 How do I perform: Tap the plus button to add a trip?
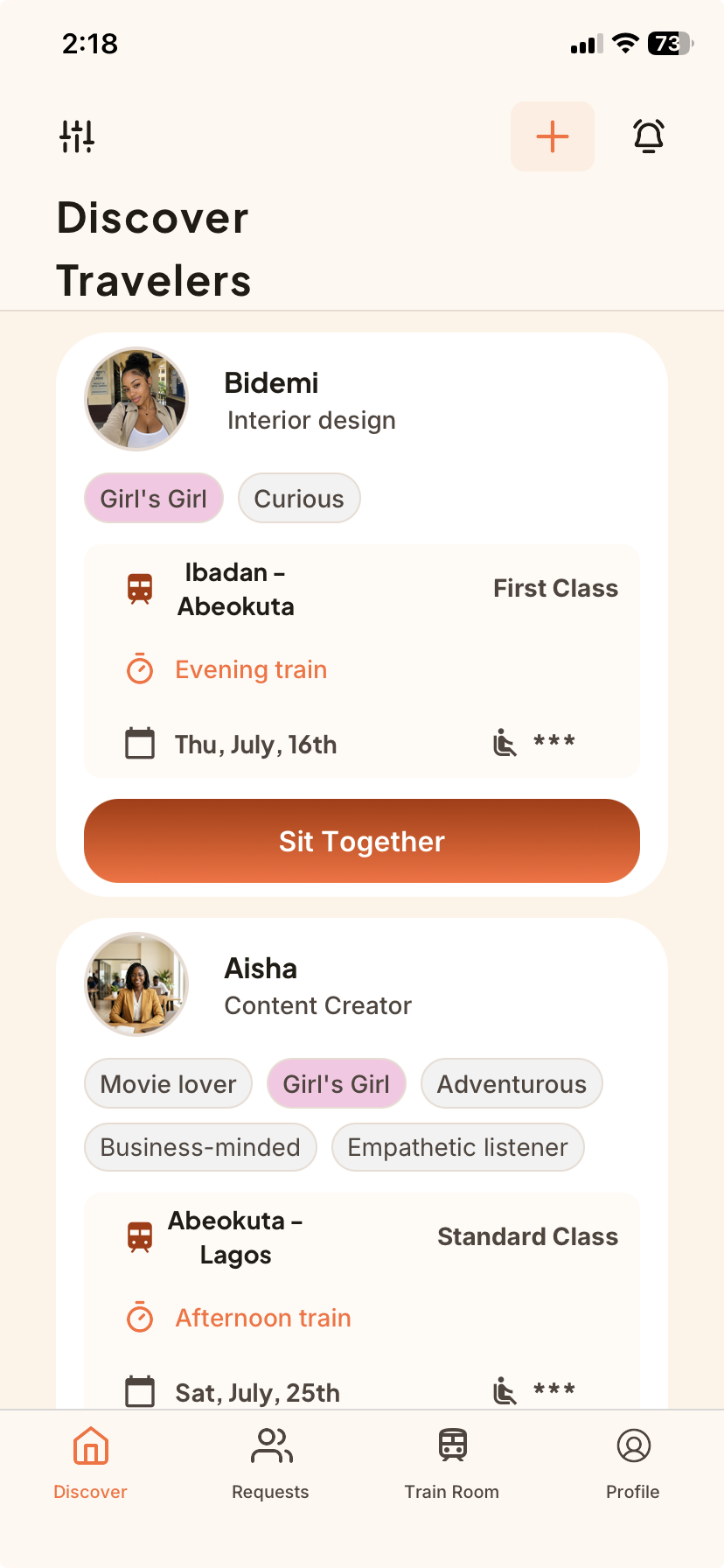553,136
